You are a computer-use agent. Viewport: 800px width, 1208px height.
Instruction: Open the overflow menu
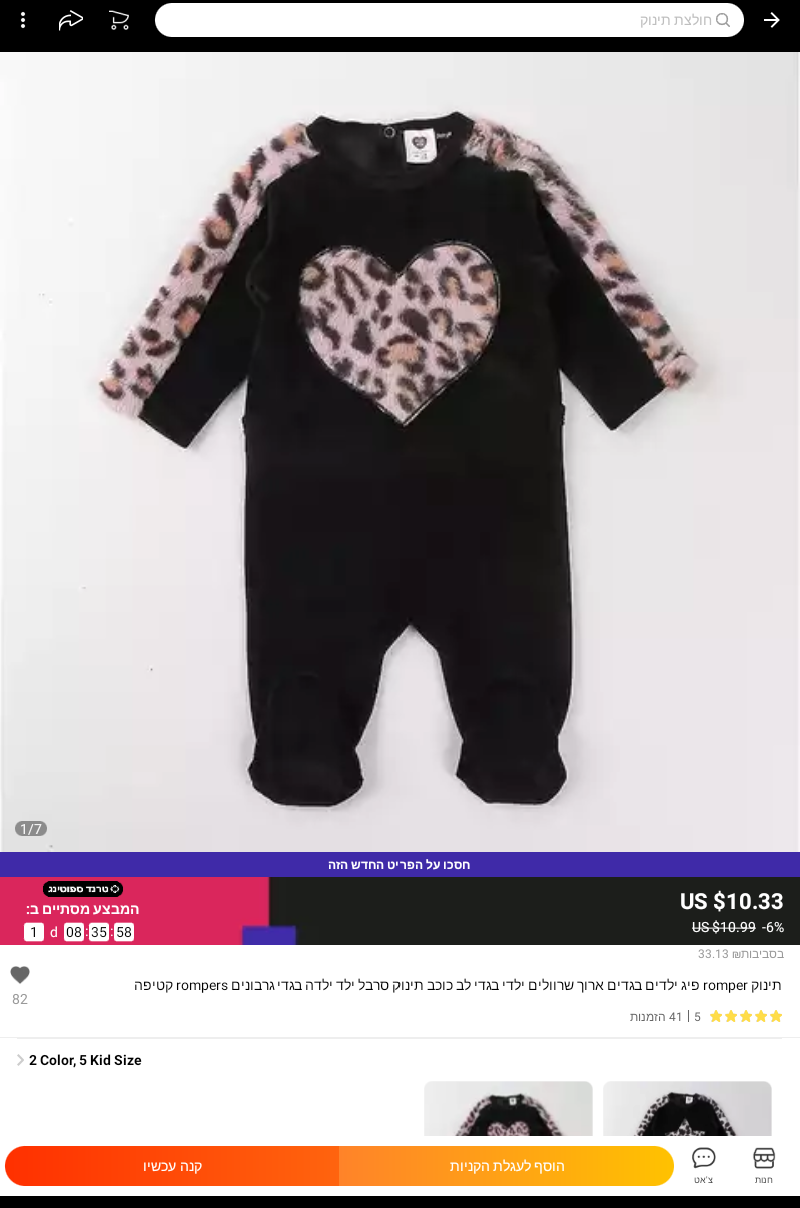coord(23,20)
